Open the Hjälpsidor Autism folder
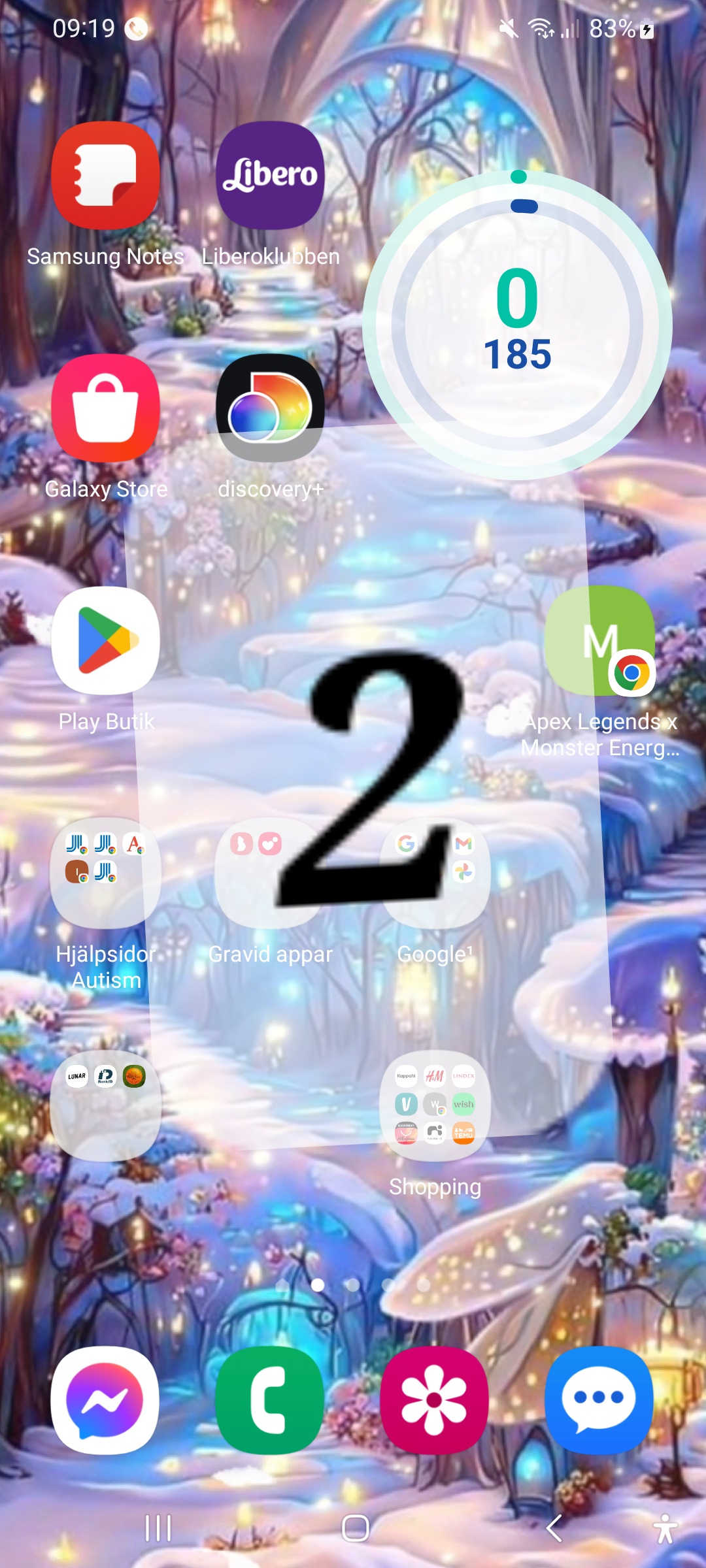706x1568 pixels. coord(105,874)
